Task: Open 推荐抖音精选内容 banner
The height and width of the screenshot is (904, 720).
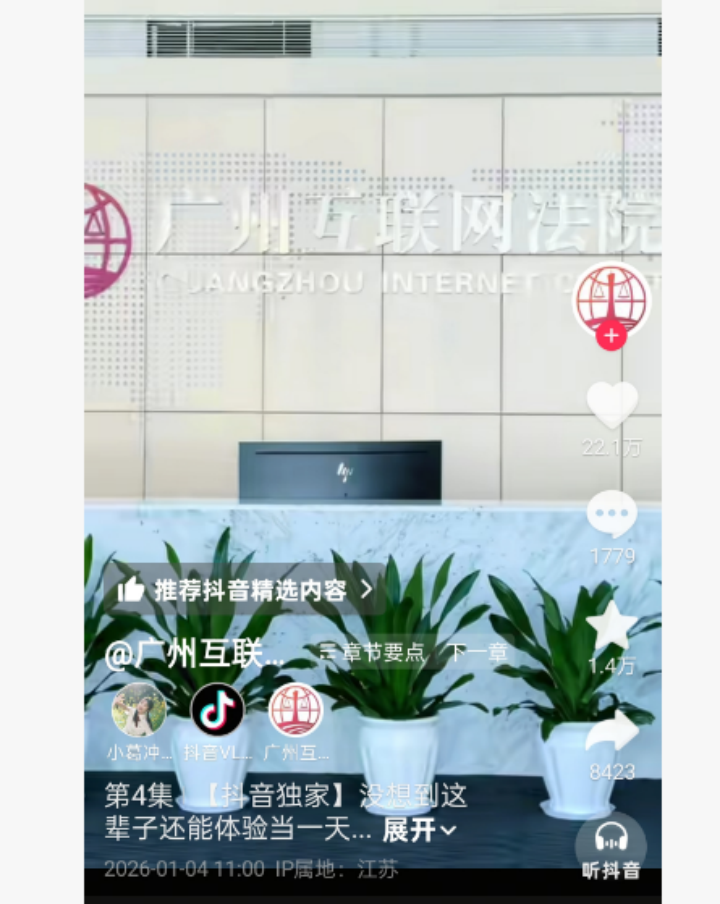Action: click(x=245, y=590)
